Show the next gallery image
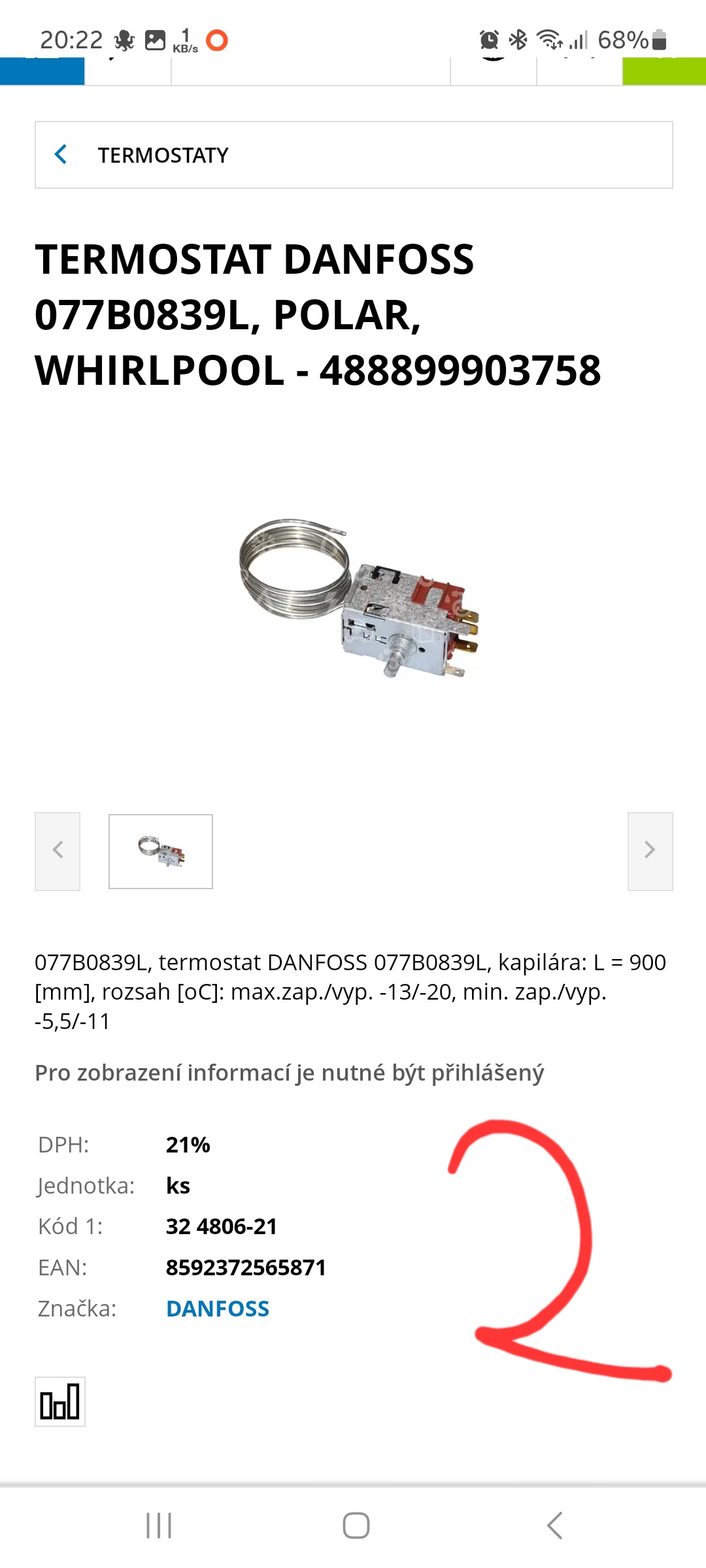The height and width of the screenshot is (1568, 706). tap(650, 851)
